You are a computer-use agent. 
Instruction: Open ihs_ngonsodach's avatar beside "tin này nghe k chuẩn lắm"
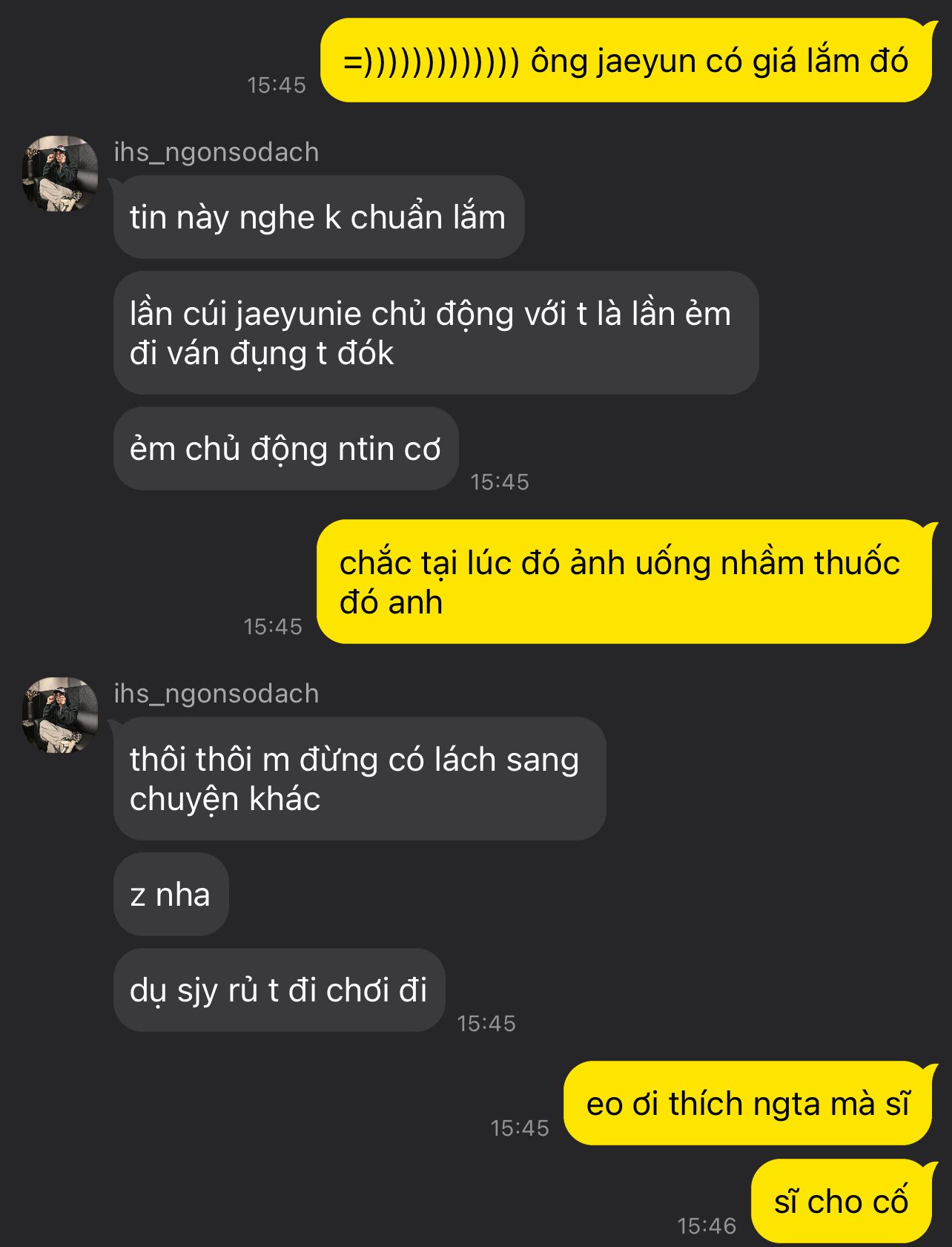[x=60, y=174]
